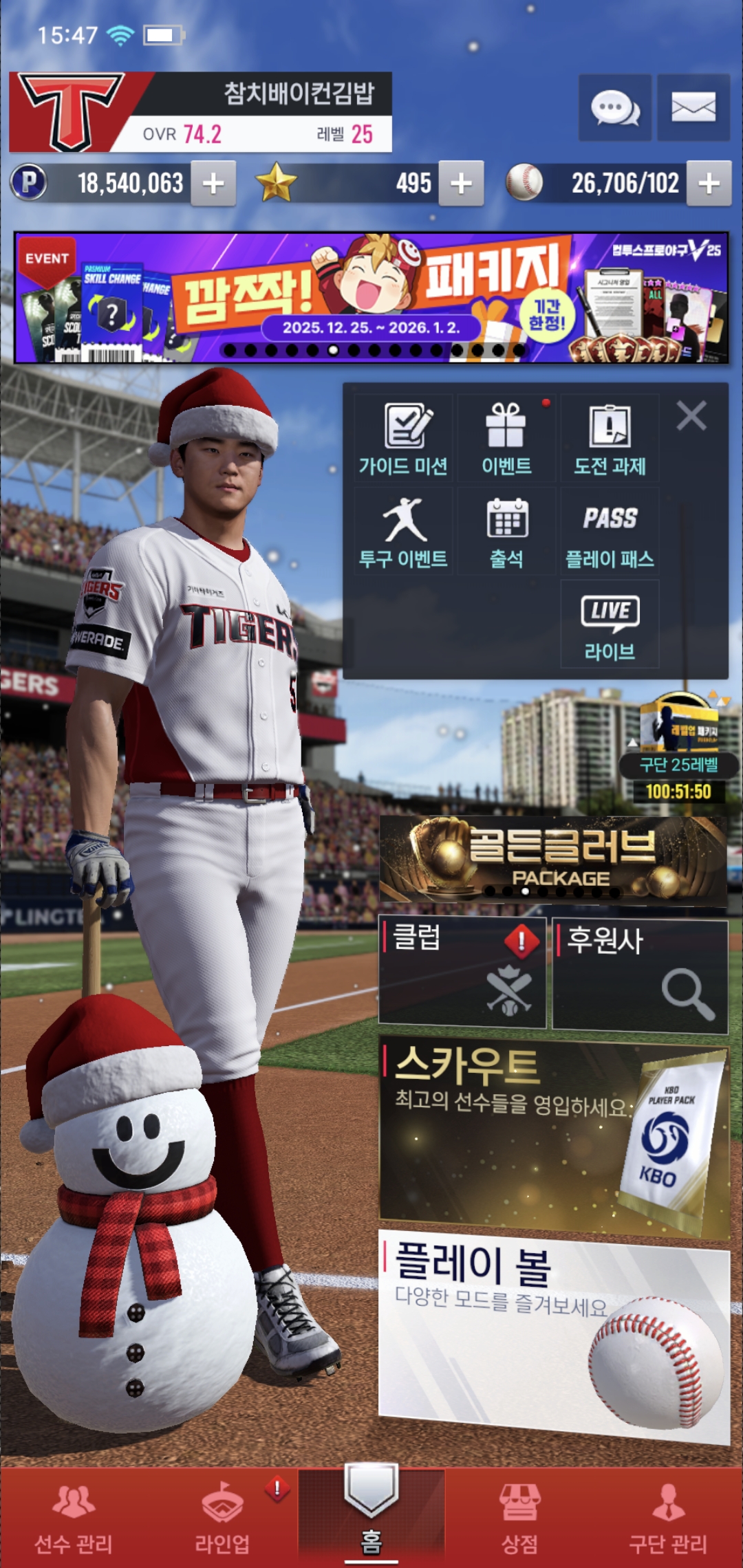Start 플레이 볼
Viewport: 743px width, 1568px height.
coord(553,1334)
